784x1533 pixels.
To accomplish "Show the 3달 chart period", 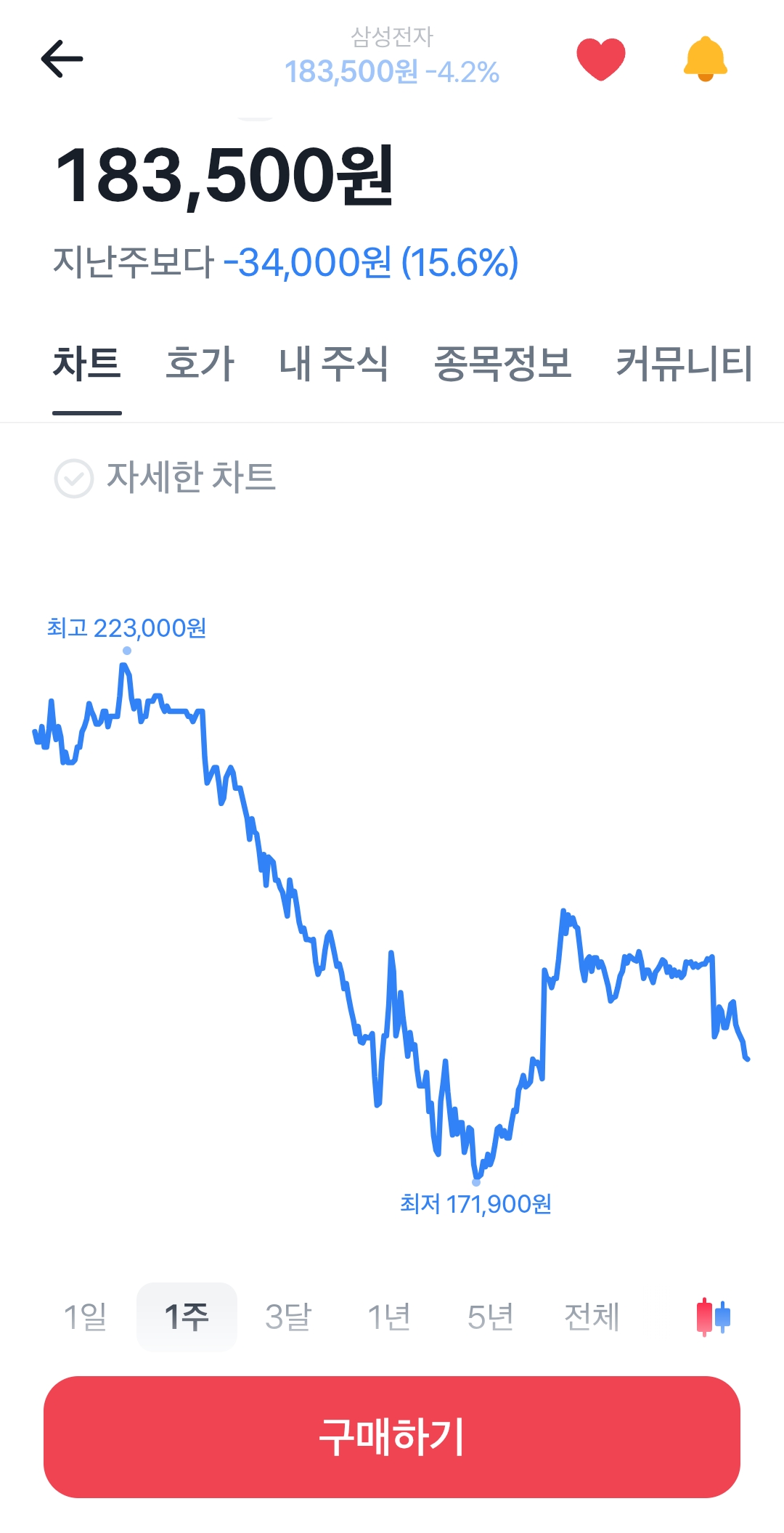I will [288, 1317].
